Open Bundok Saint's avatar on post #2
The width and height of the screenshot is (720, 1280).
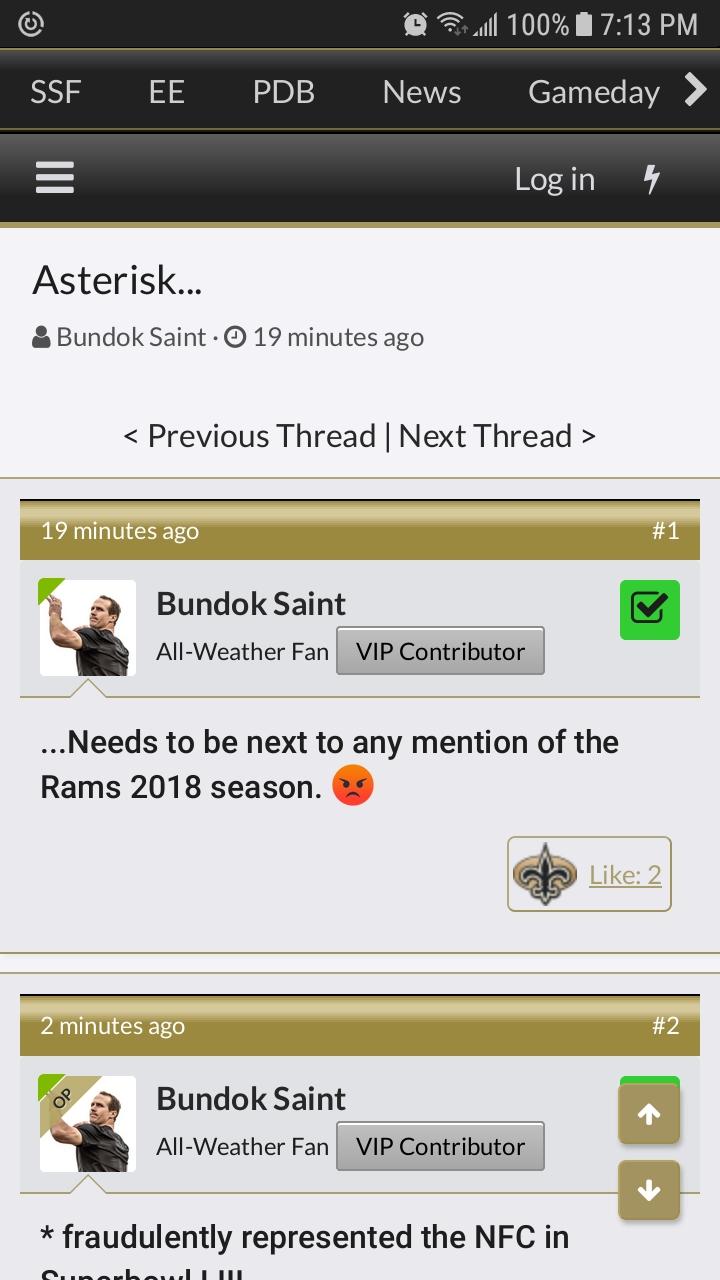tap(88, 1124)
